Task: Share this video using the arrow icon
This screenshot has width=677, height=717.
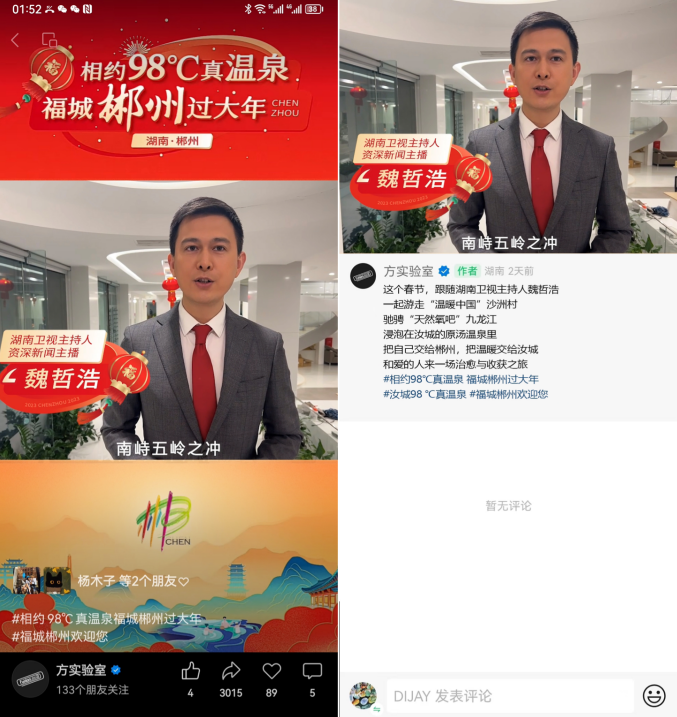Action: point(231,671)
